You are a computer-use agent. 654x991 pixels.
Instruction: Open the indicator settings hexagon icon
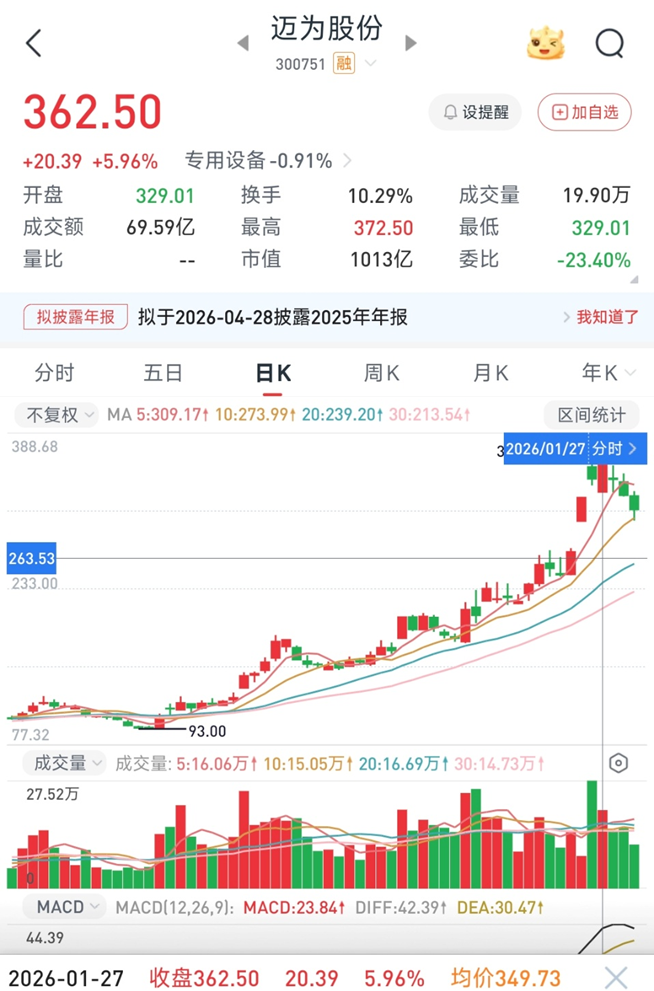point(618,763)
